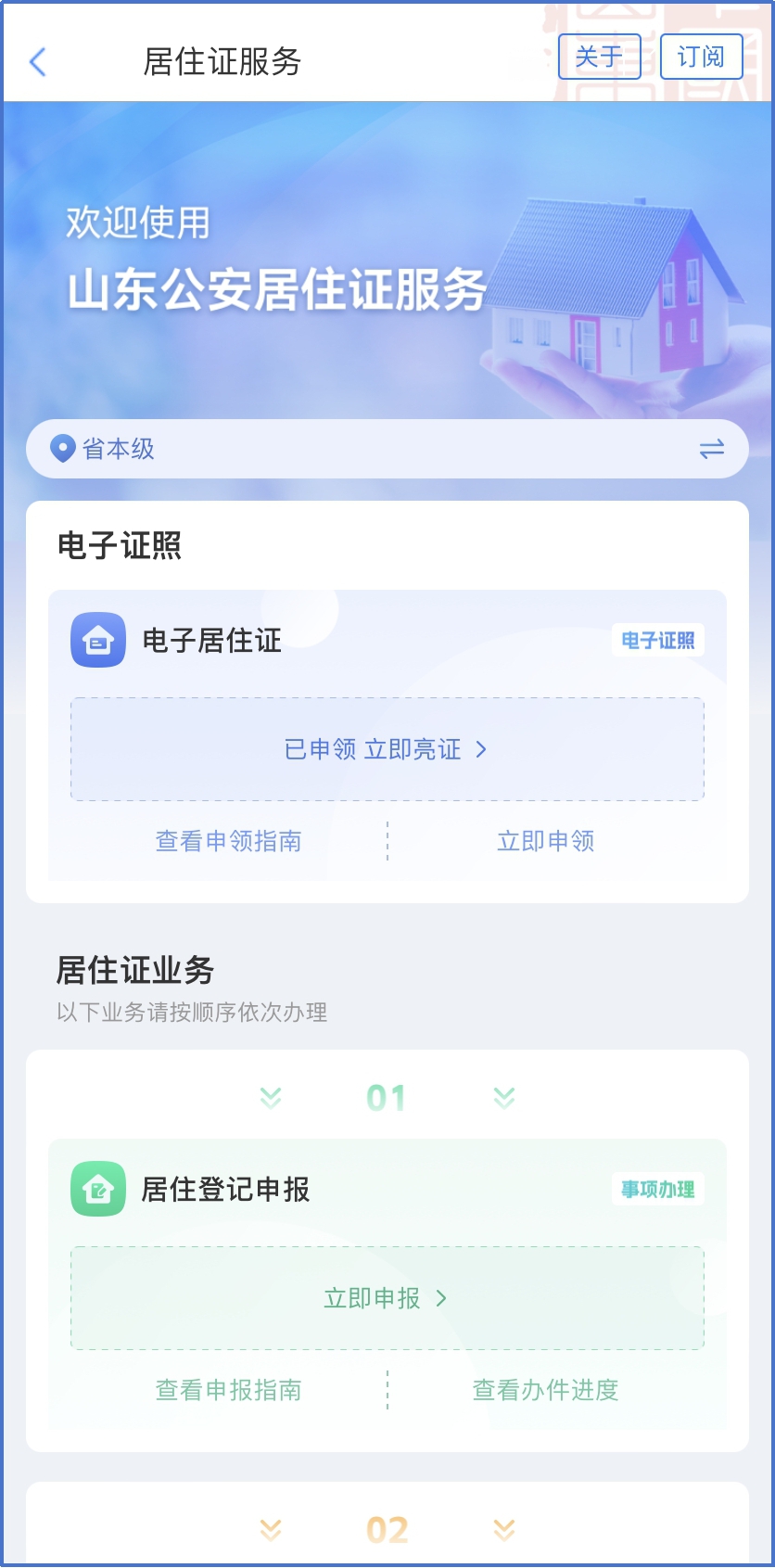Screen dimensions: 775x1568
Task: Open 查看申领指南
Action: pos(228,841)
